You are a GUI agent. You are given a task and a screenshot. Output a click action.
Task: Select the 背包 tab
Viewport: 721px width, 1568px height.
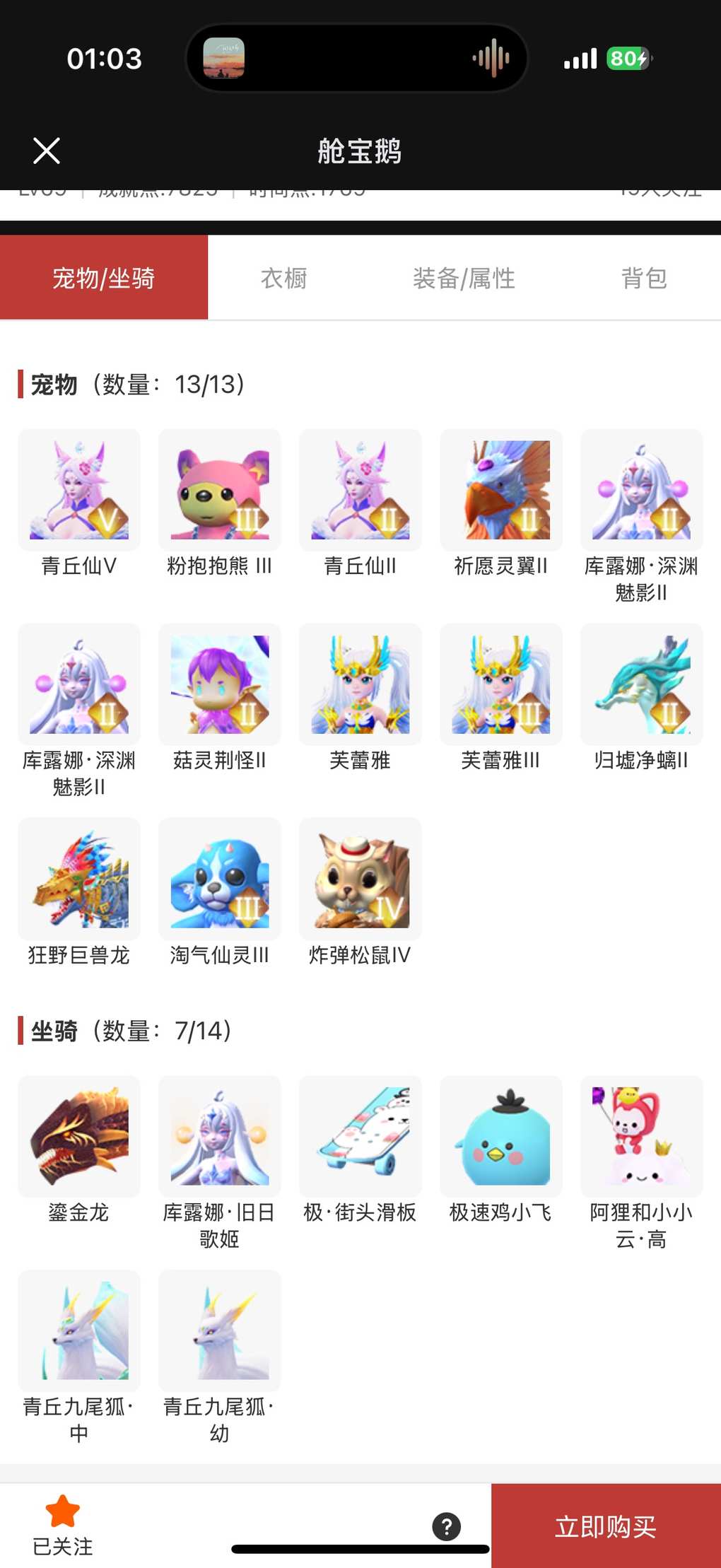pyautogui.click(x=643, y=278)
